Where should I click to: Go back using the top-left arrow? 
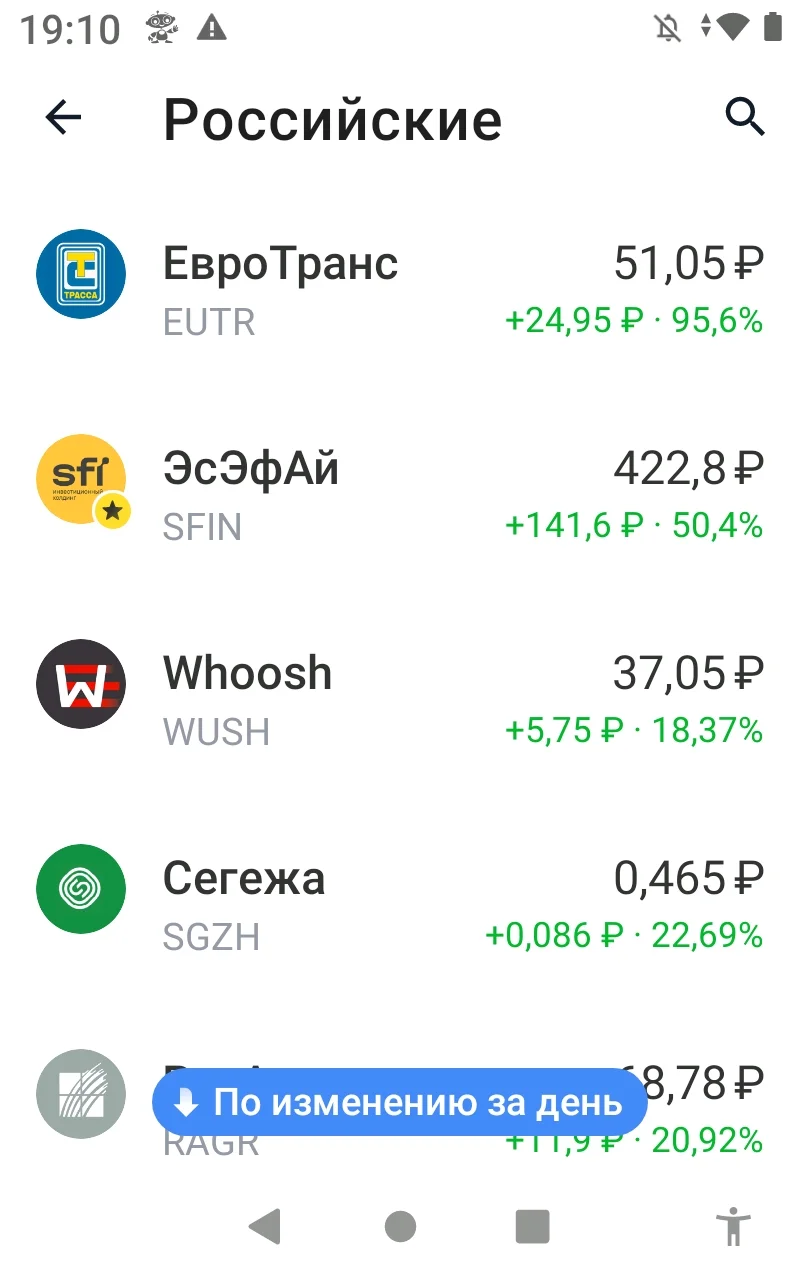tap(63, 118)
